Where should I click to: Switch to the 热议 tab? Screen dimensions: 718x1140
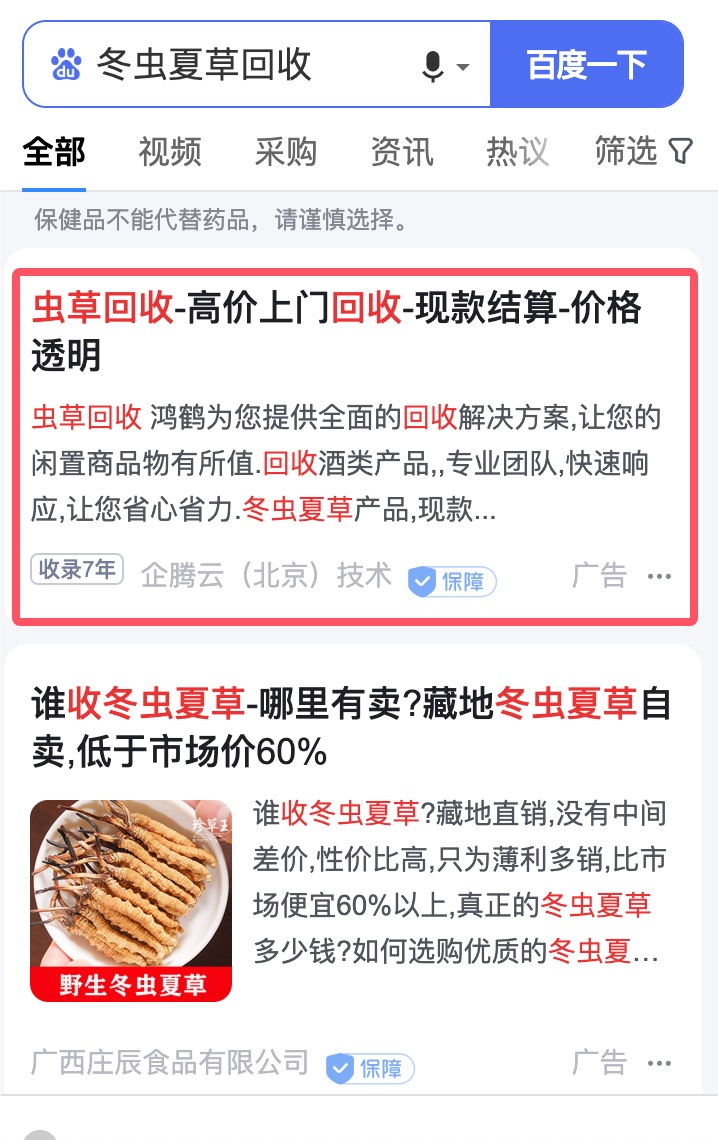tap(518, 152)
